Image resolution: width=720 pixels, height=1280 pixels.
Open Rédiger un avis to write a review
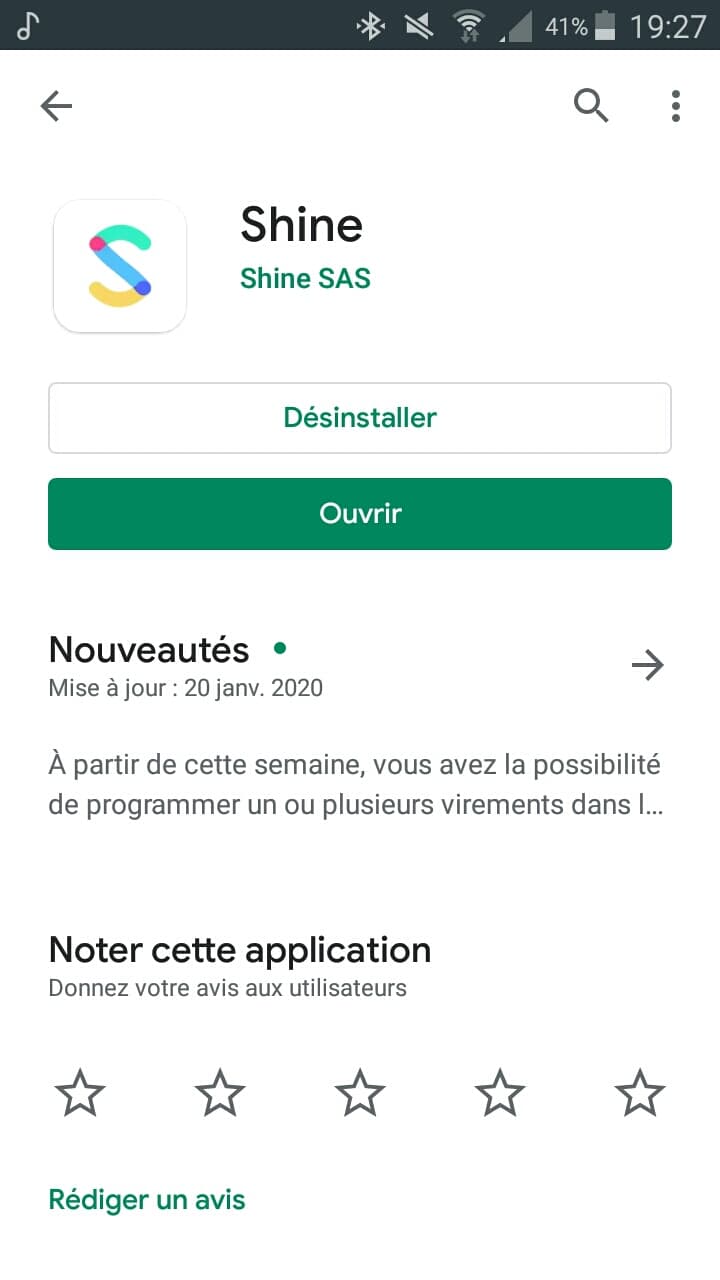coord(146,1199)
